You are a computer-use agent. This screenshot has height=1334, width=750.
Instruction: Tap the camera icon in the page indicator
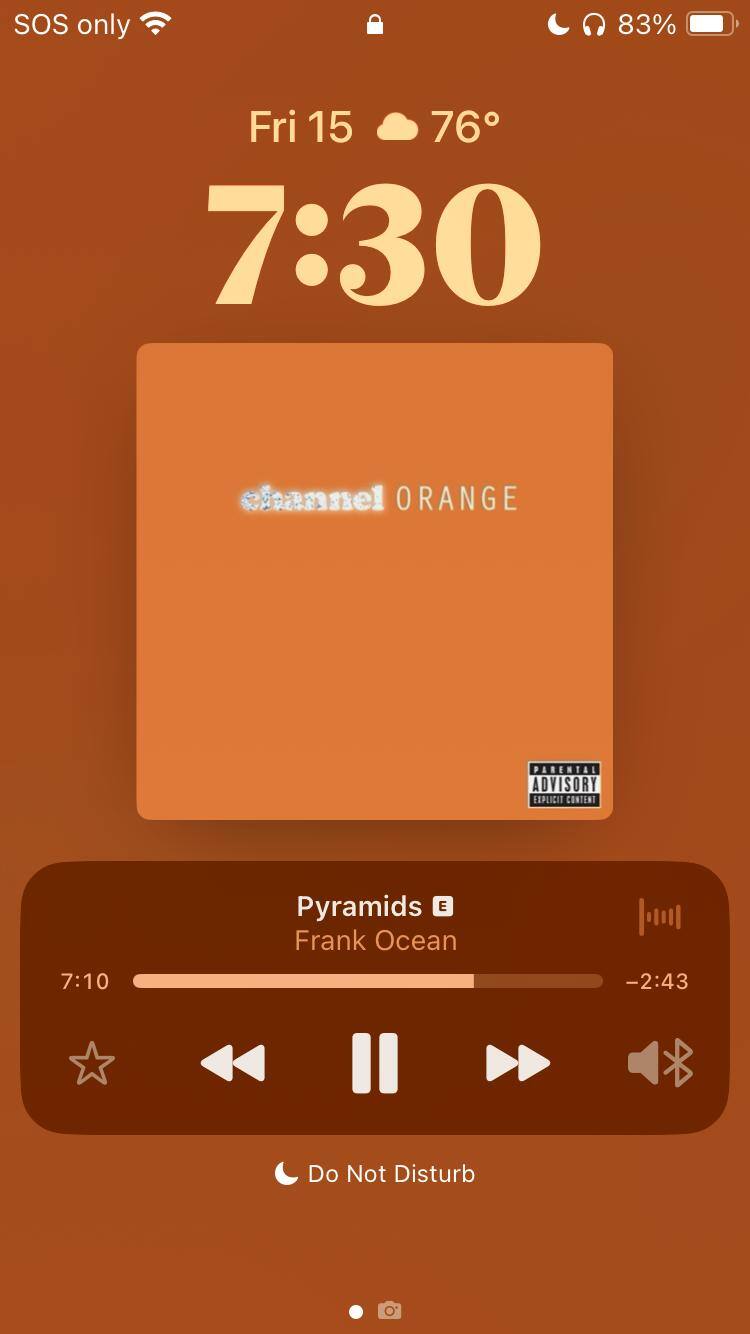tap(390, 1311)
